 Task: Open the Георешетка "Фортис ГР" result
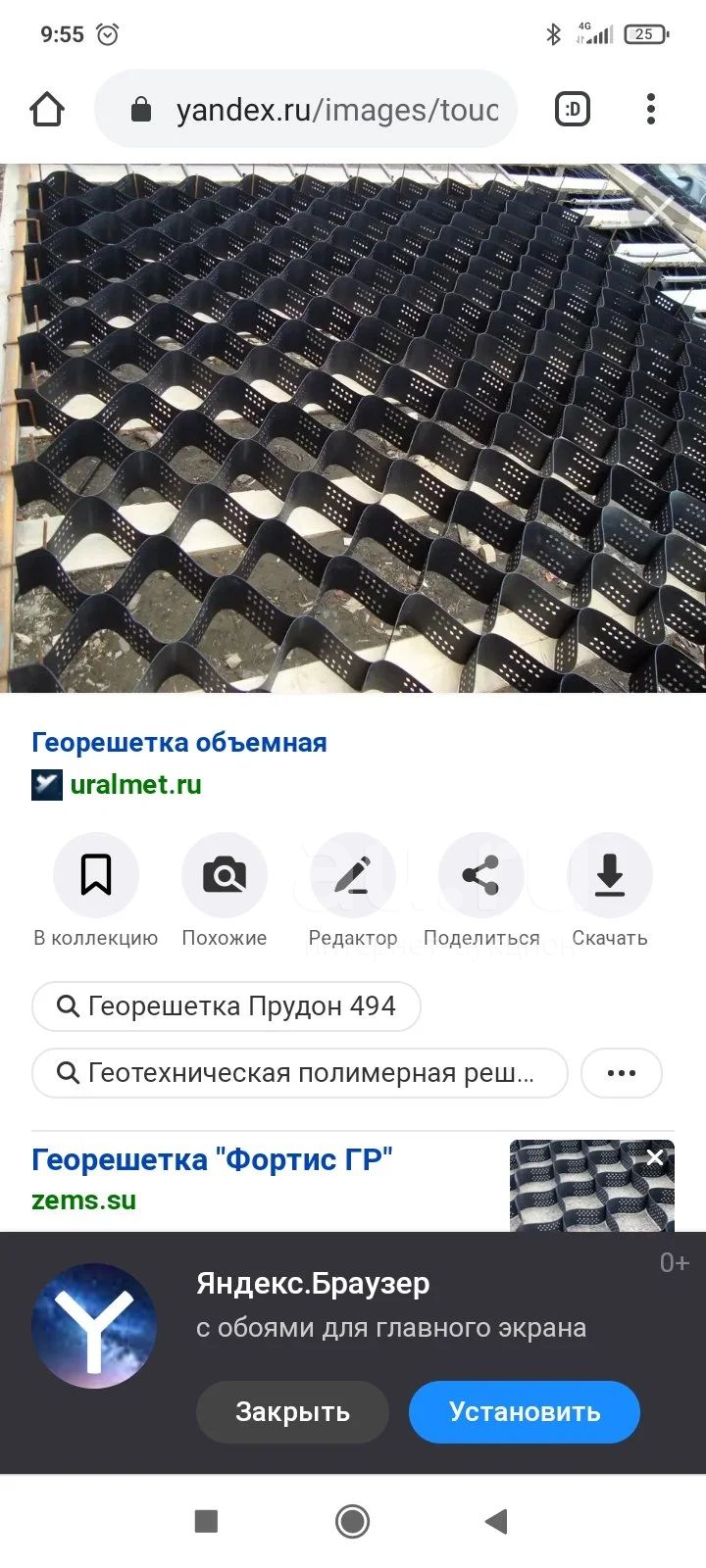tap(212, 1159)
